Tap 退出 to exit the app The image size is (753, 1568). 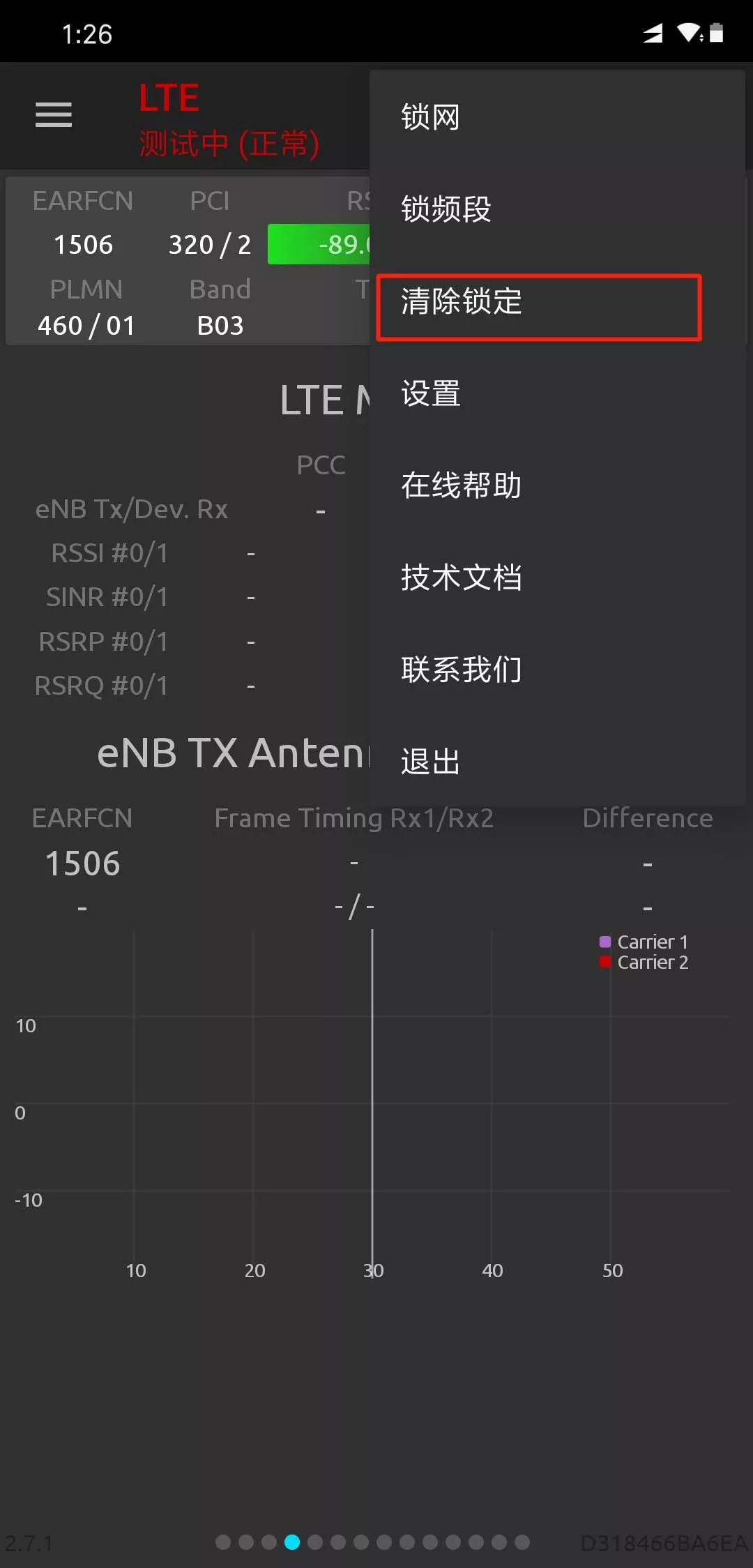click(x=431, y=762)
